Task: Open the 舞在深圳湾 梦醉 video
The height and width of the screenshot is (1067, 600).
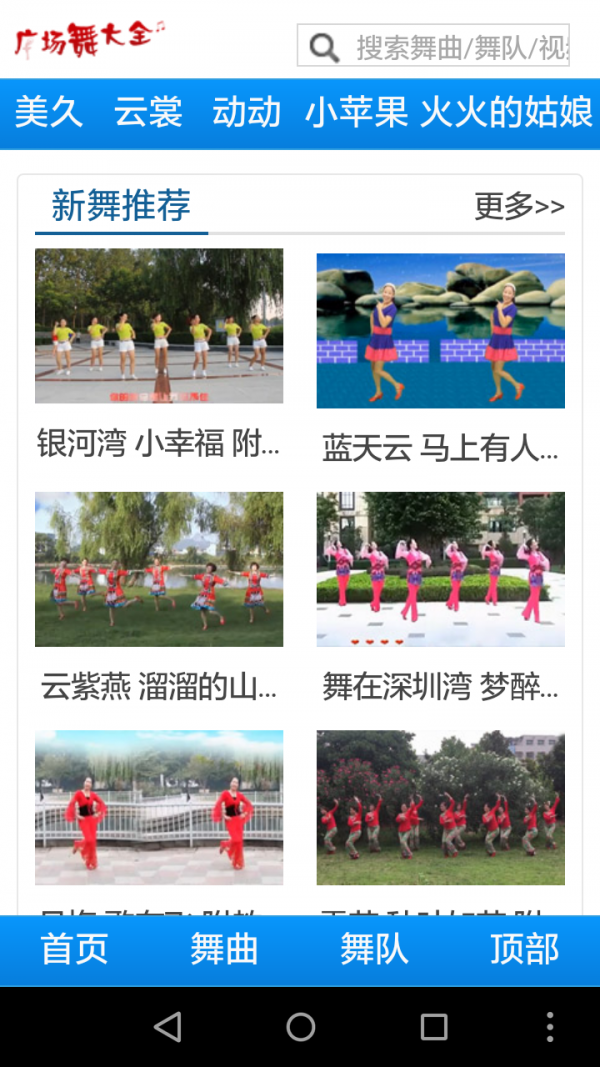Action: 440,569
